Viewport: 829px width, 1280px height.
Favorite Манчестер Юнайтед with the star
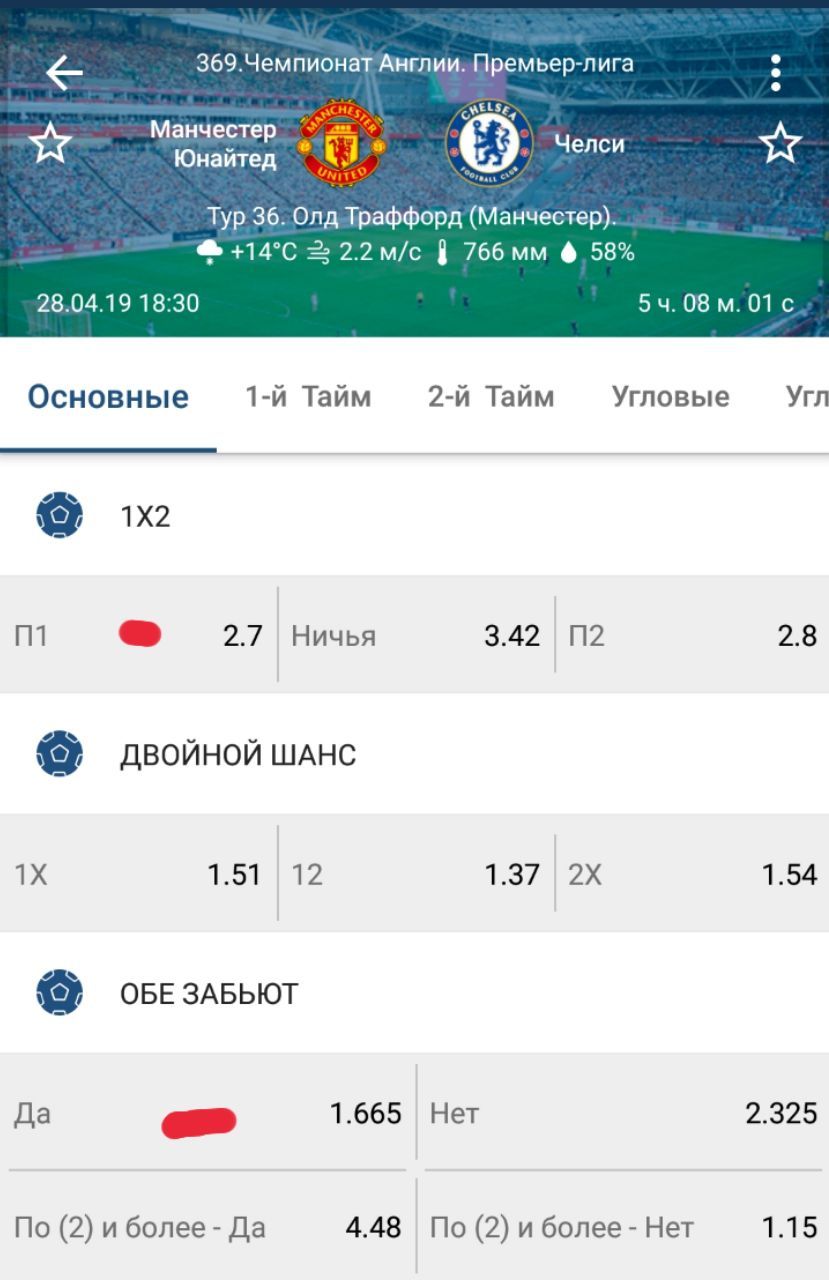(50, 144)
